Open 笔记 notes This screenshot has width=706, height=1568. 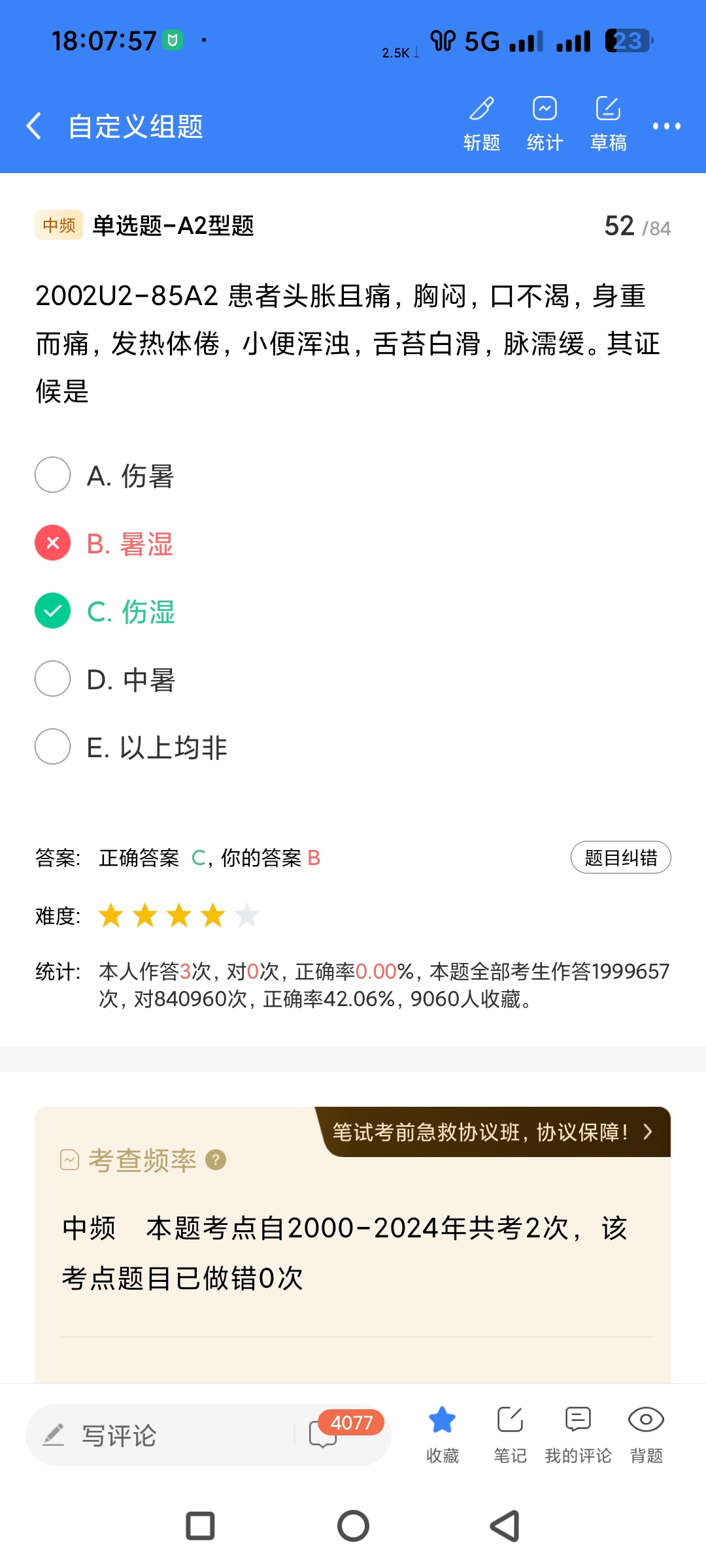click(510, 1433)
